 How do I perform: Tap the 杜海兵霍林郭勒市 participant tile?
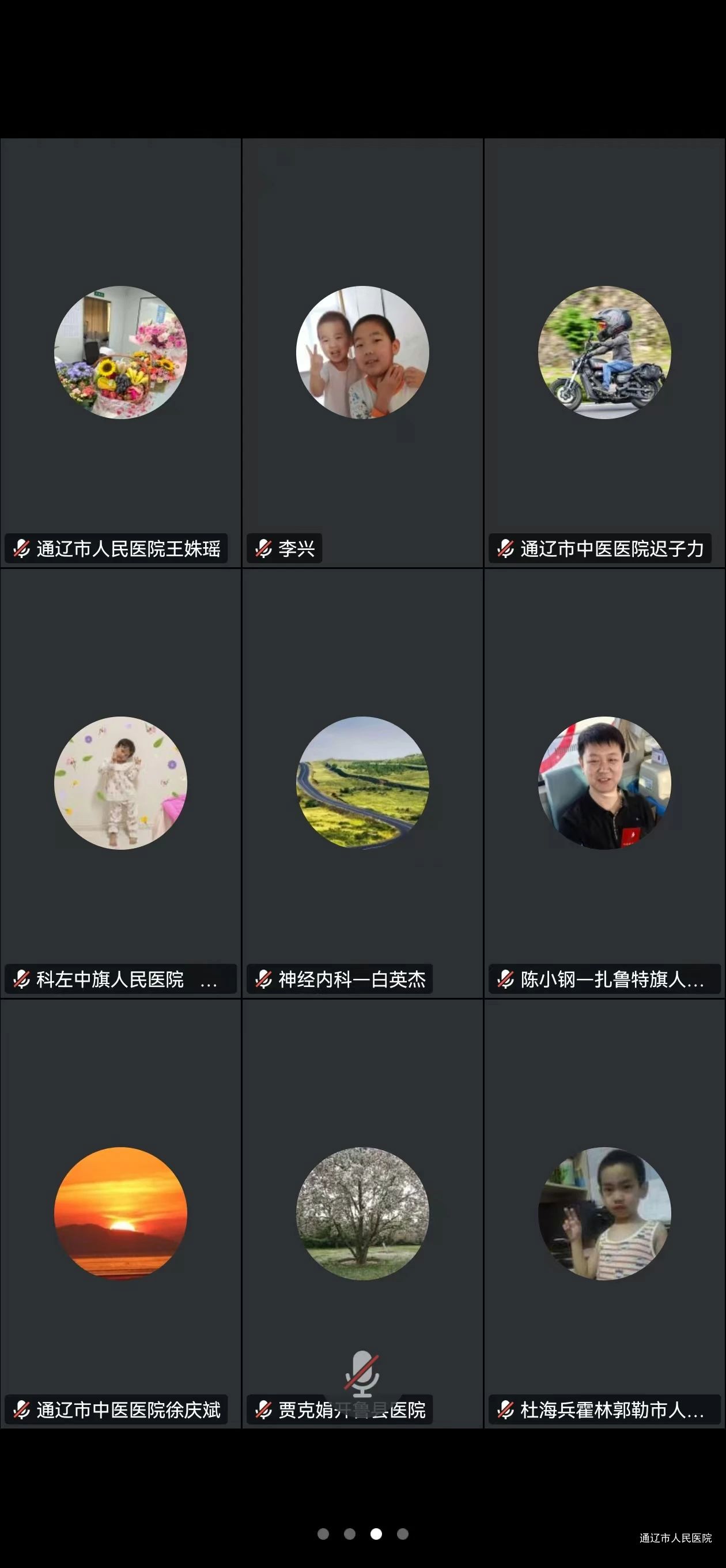coord(604,1213)
